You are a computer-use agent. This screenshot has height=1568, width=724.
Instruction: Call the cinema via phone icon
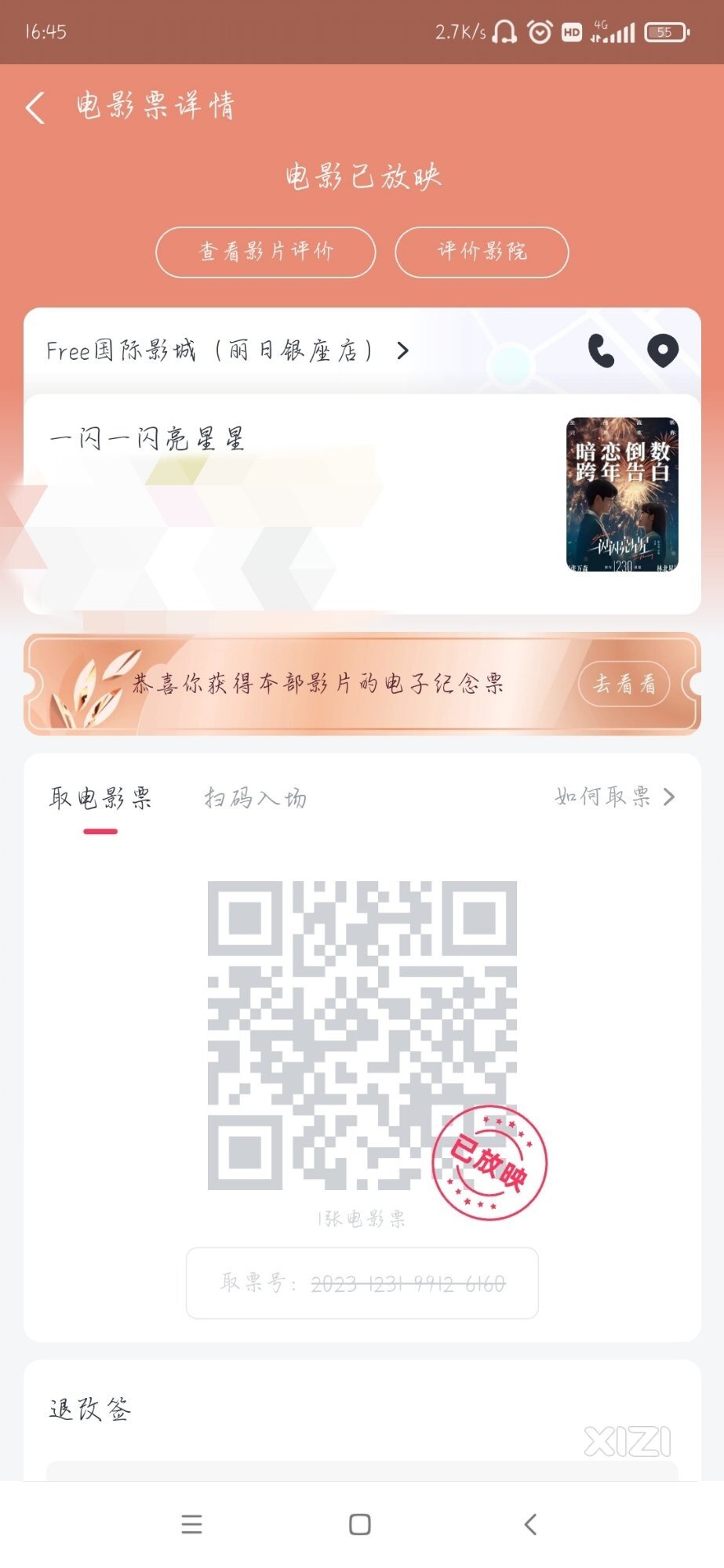[x=601, y=350]
